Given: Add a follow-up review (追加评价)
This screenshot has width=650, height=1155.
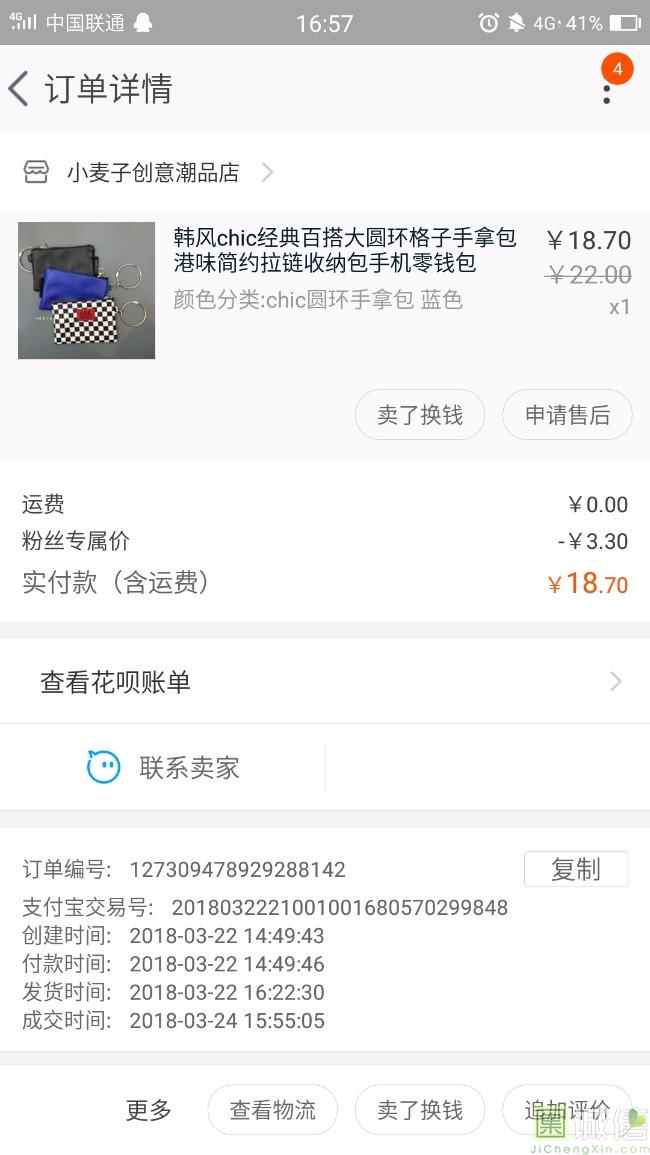Looking at the screenshot, I should (566, 1110).
